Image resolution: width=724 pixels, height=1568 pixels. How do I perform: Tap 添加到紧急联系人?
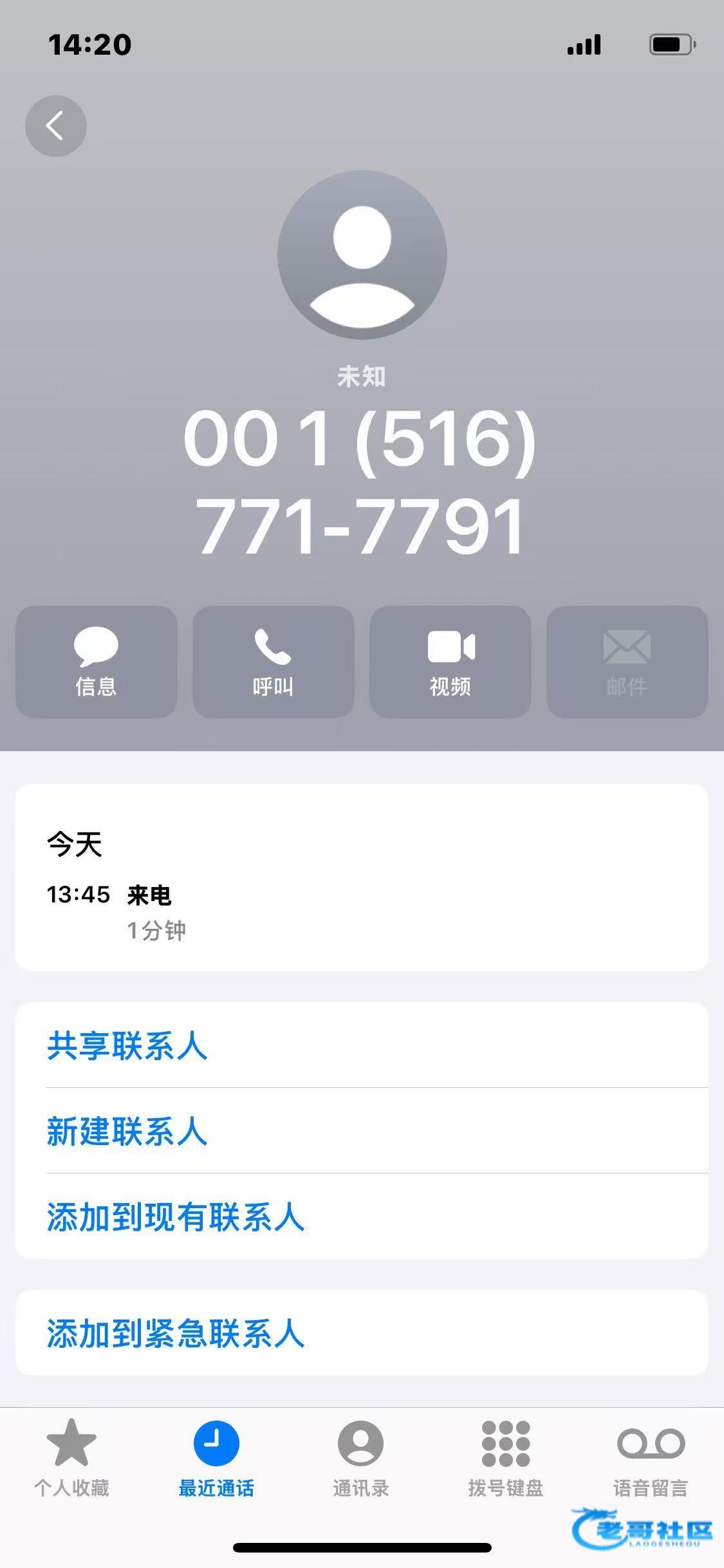click(176, 1333)
